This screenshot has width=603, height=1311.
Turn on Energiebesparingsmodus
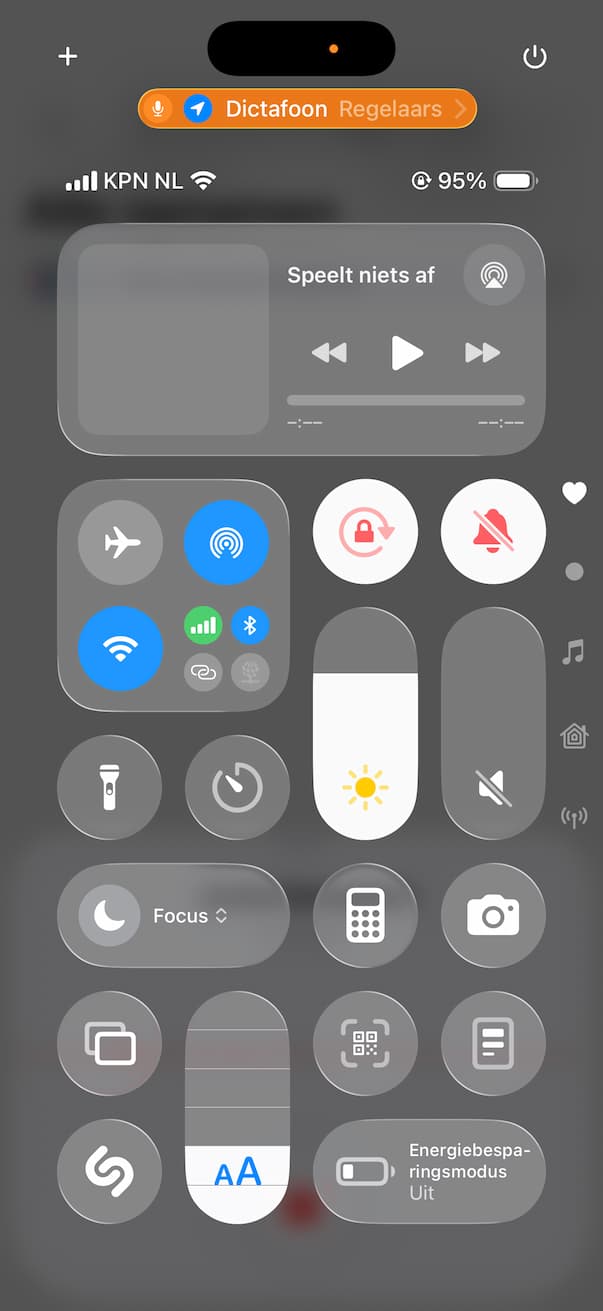(429, 1171)
